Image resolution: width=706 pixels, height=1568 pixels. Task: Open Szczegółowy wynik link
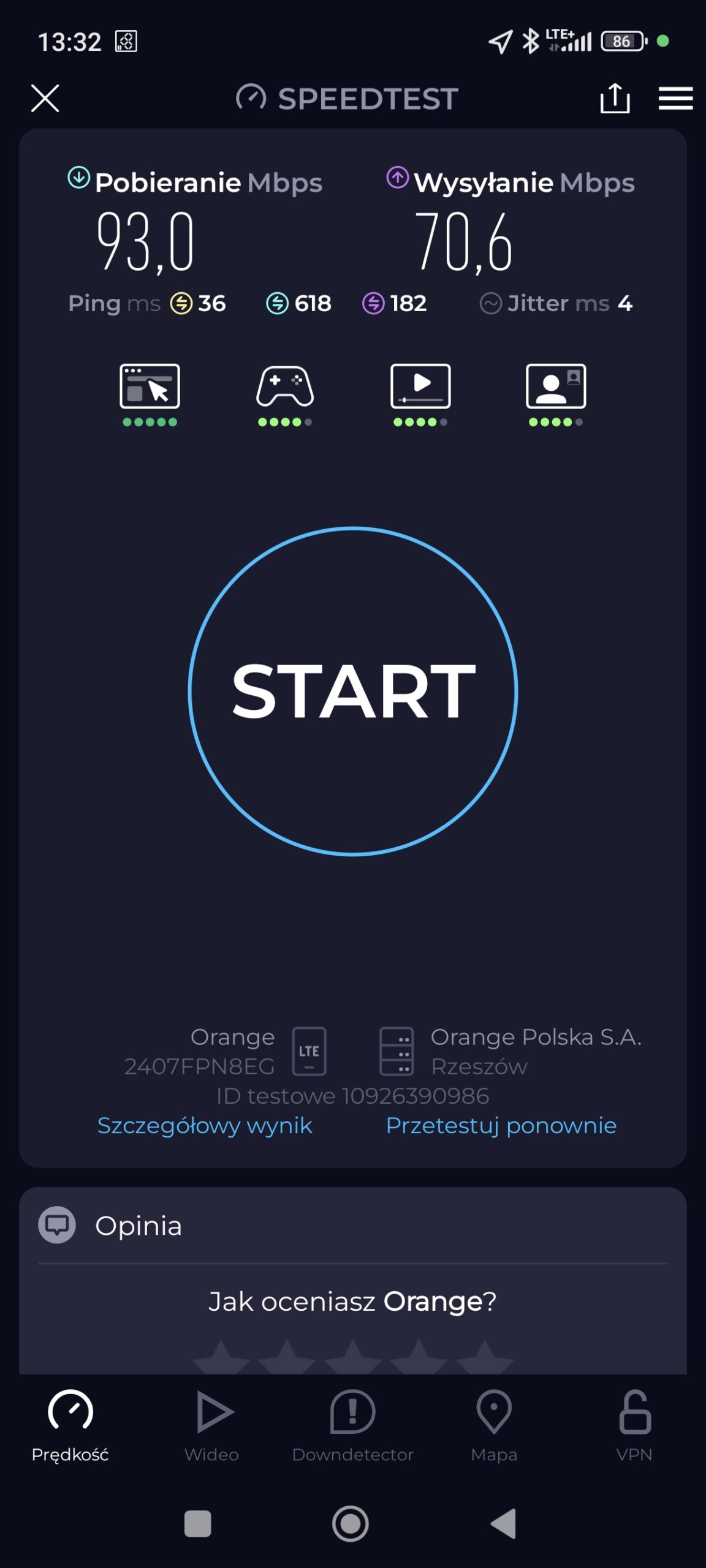coord(205,1125)
